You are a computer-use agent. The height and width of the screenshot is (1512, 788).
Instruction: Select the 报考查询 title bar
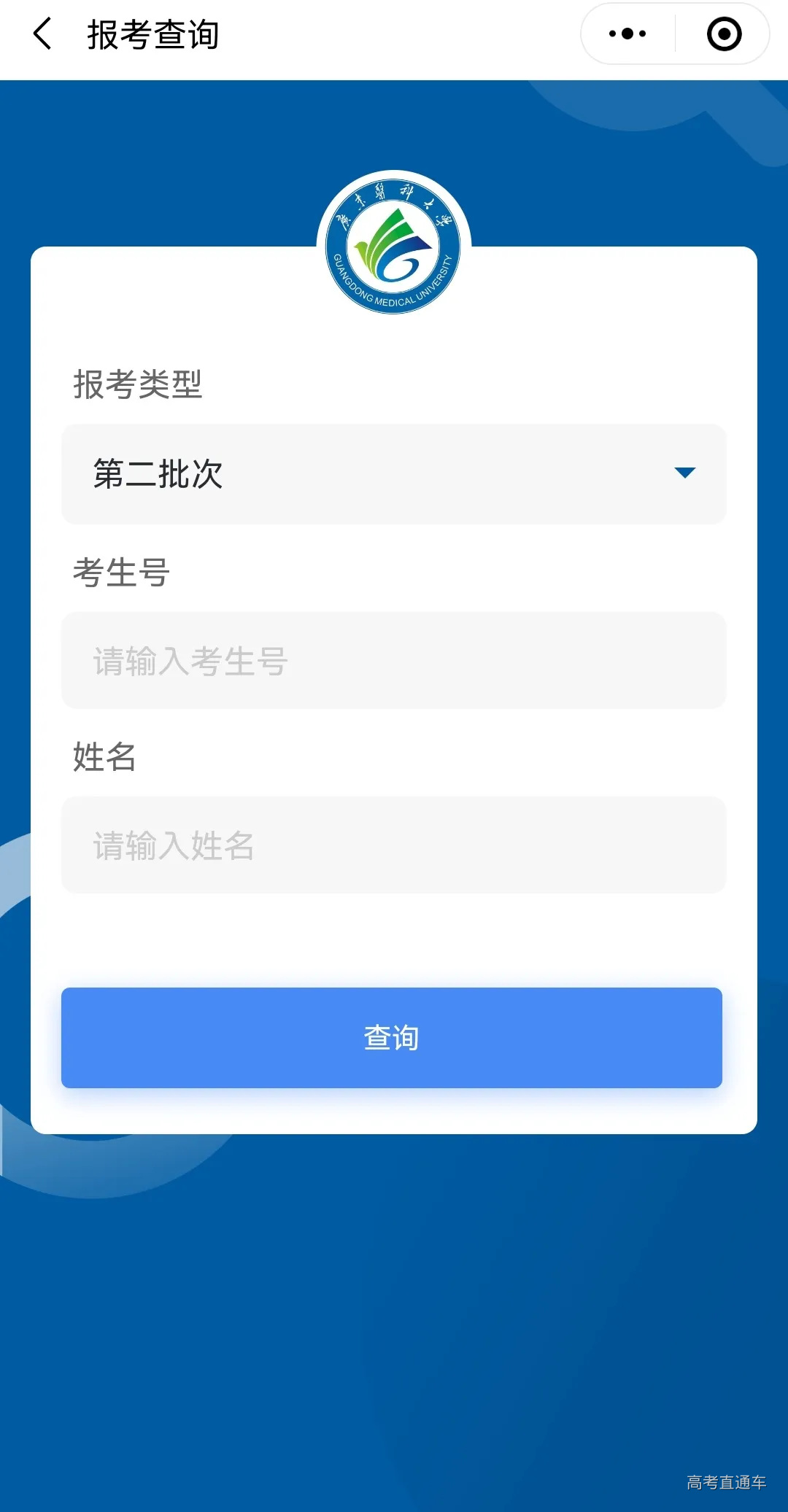153,34
